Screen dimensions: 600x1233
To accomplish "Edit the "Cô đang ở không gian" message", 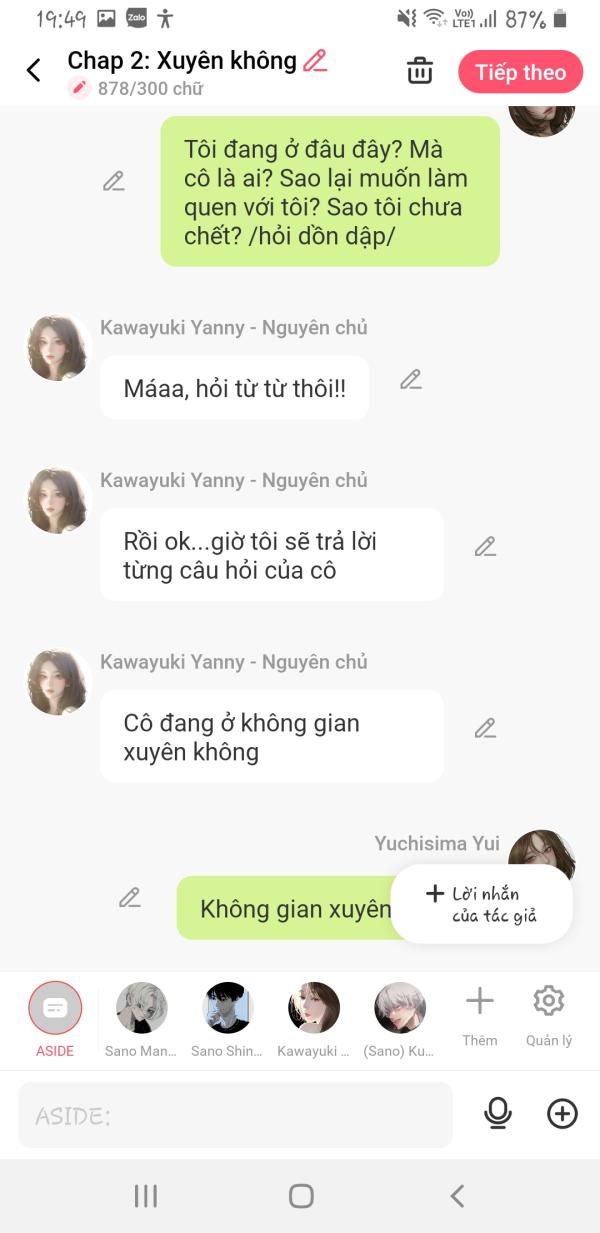I will 485,728.
